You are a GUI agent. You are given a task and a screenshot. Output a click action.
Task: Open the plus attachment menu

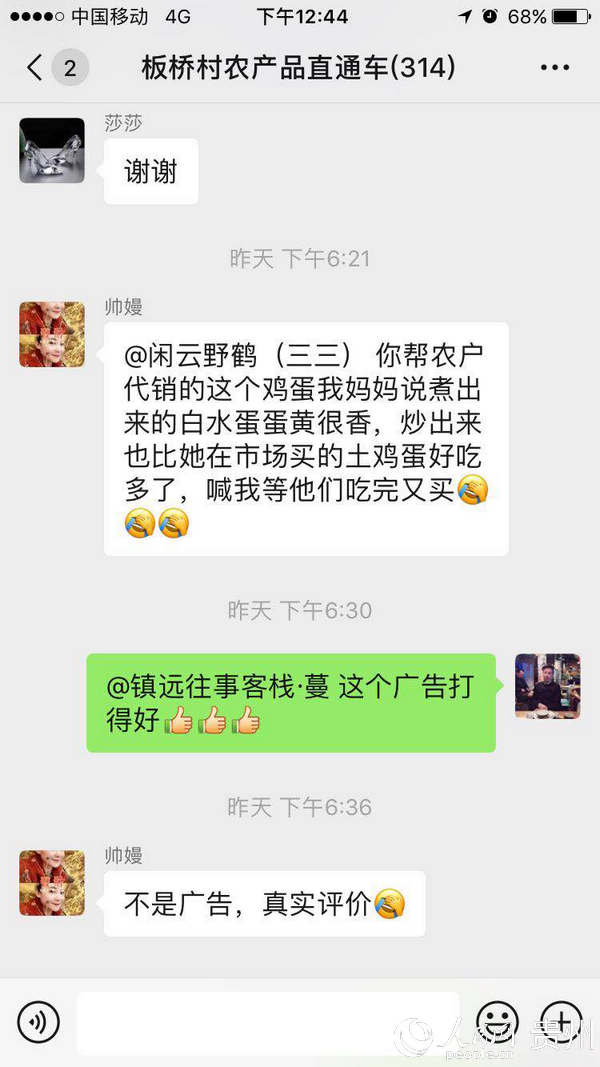pos(561,1022)
